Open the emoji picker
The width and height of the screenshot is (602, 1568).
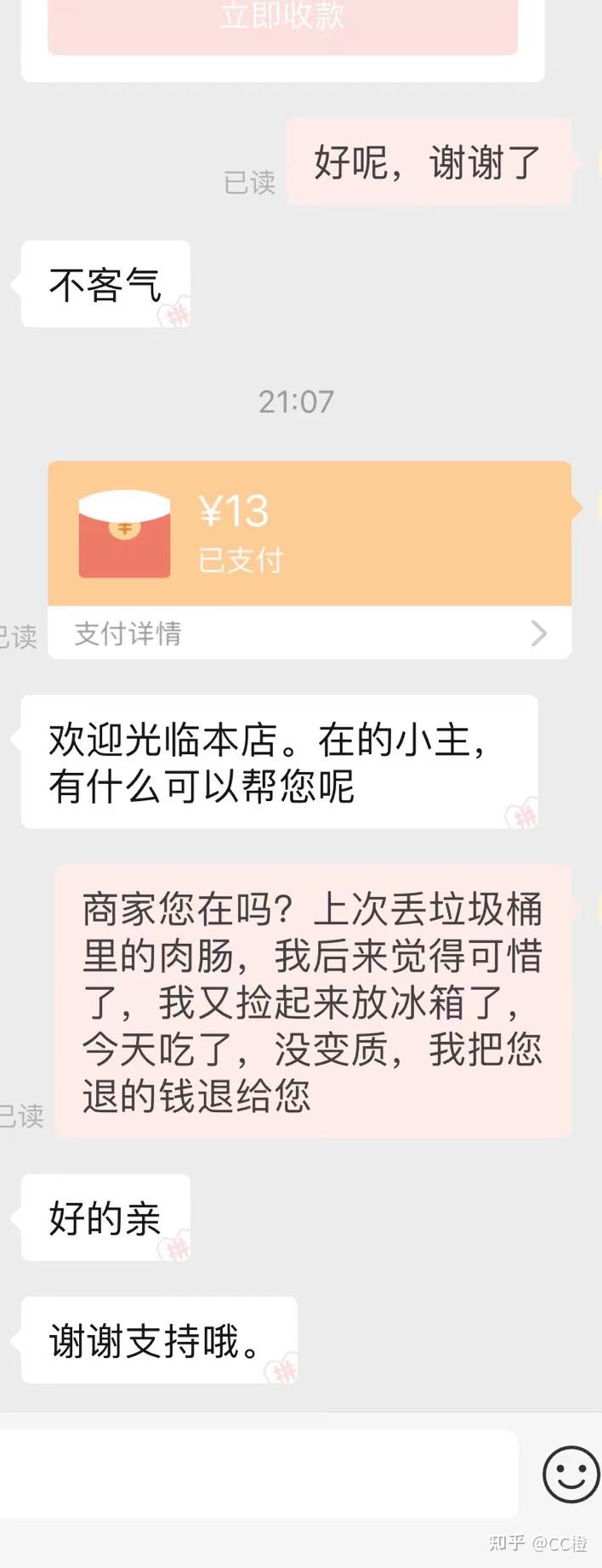tap(571, 1474)
